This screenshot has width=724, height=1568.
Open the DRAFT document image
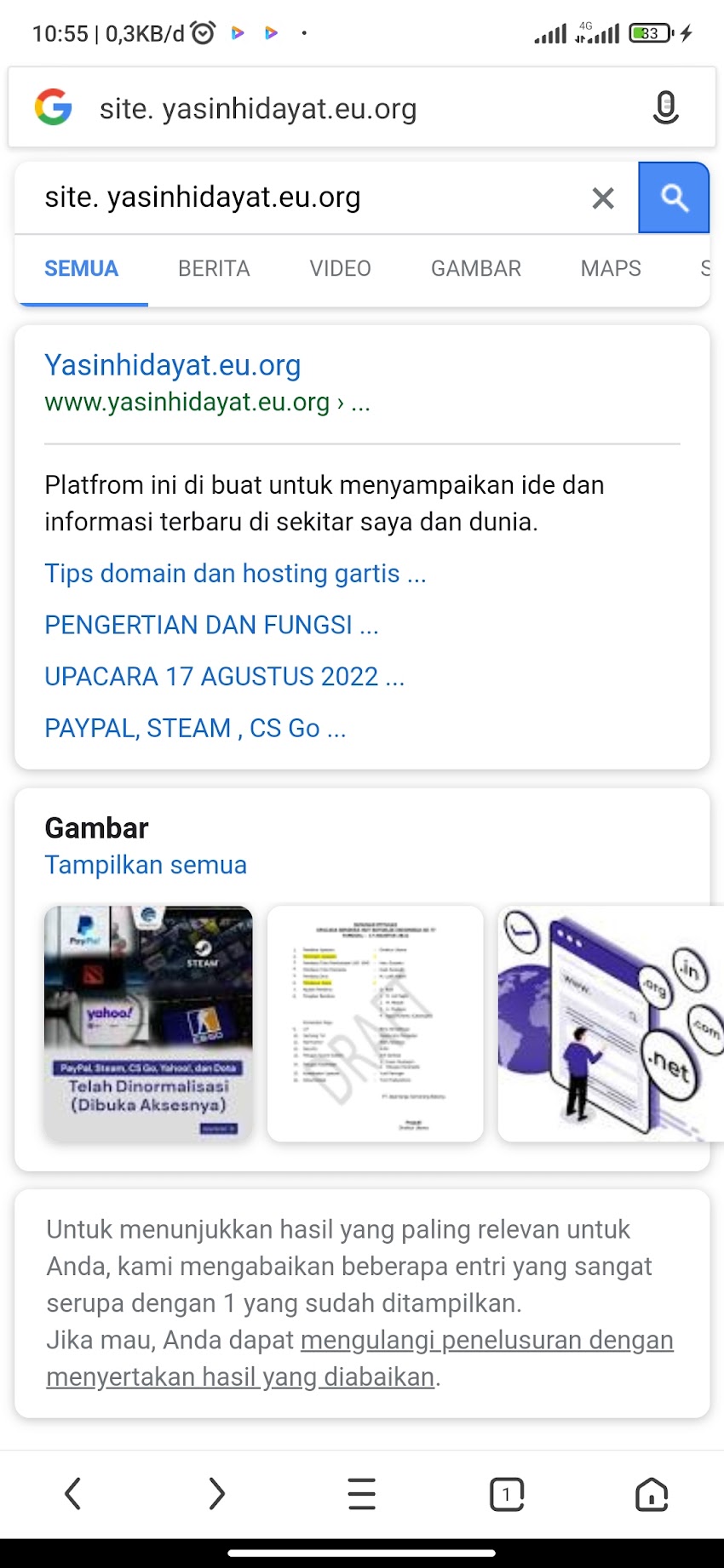[375, 1024]
